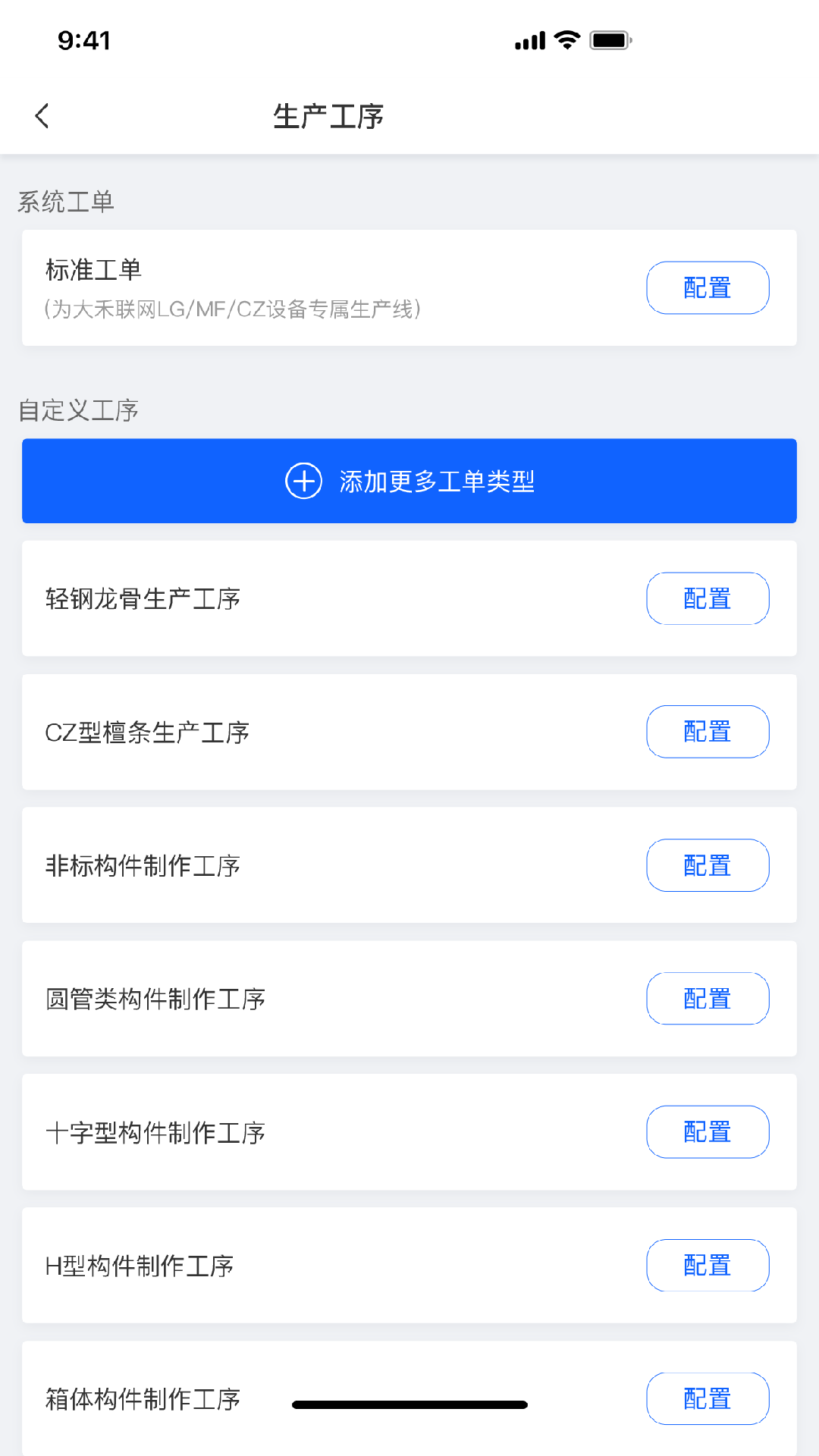Image resolution: width=819 pixels, height=1456 pixels.
Task: Tap the clock showing 9:41
Action: click(86, 40)
